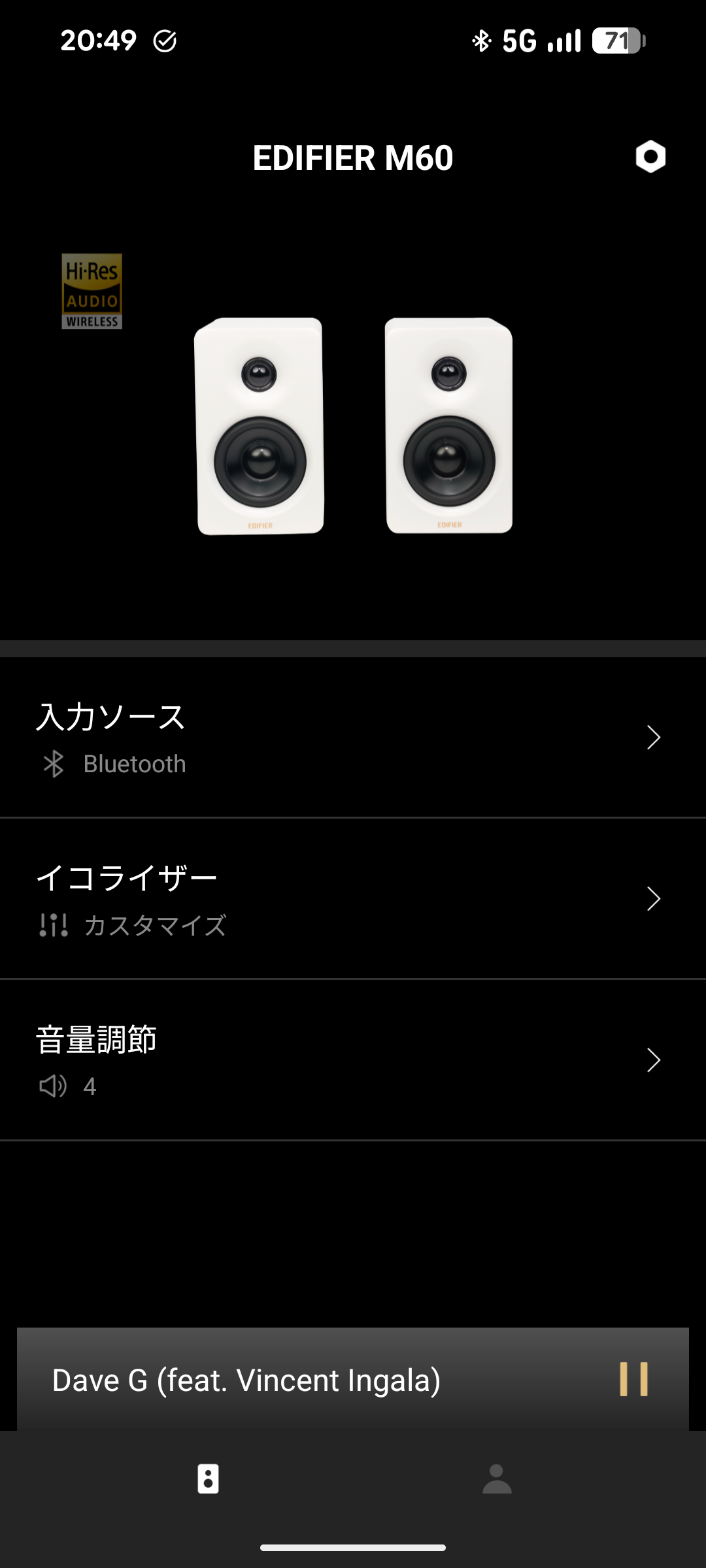Image resolution: width=706 pixels, height=1568 pixels.
Task: Open the settings hexagon icon
Action: (650, 157)
